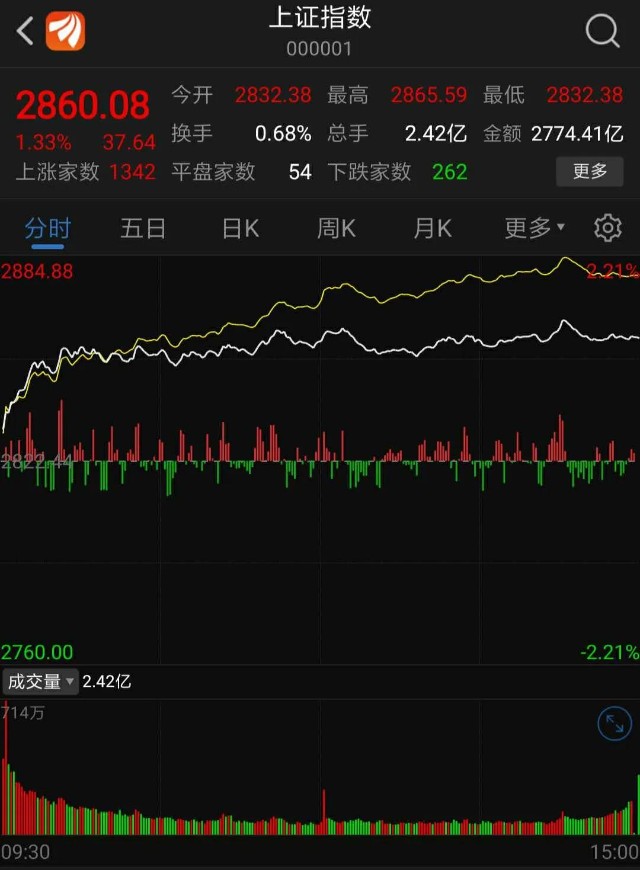Select the 周K chart tab
Image resolution: width=640 pixels, height=870 pixels.
point(336,228)
